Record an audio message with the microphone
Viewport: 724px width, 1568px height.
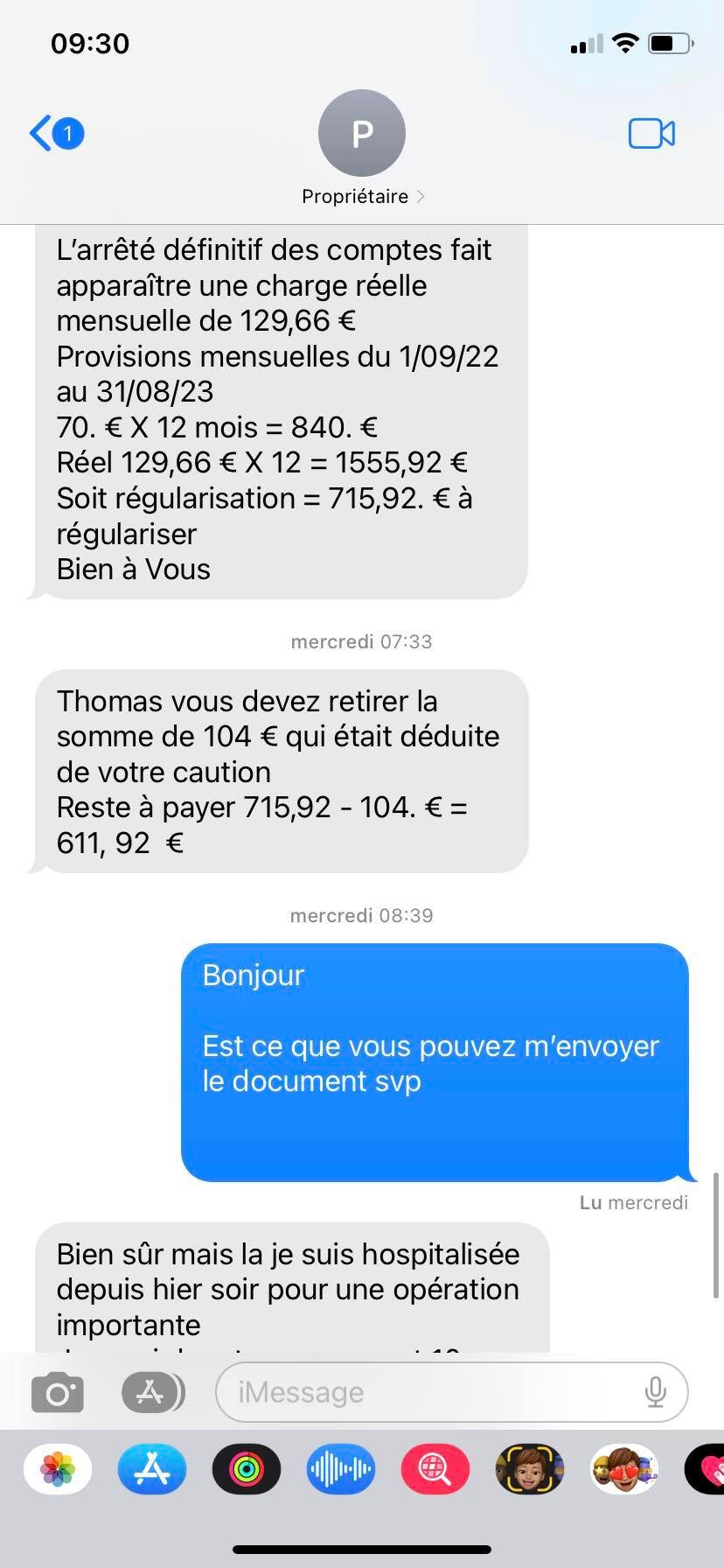655,1392
